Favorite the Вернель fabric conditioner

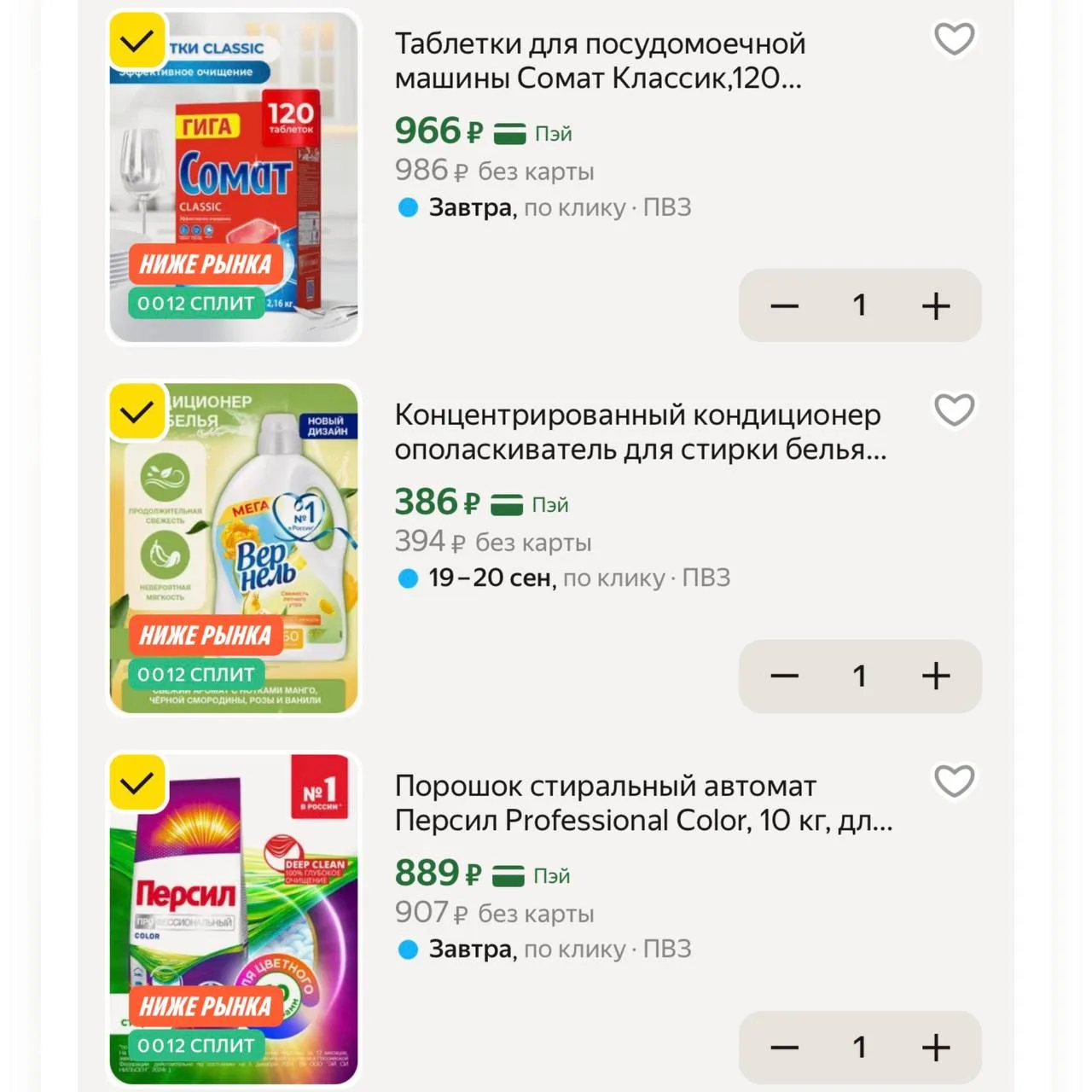(x=954, y=410)
